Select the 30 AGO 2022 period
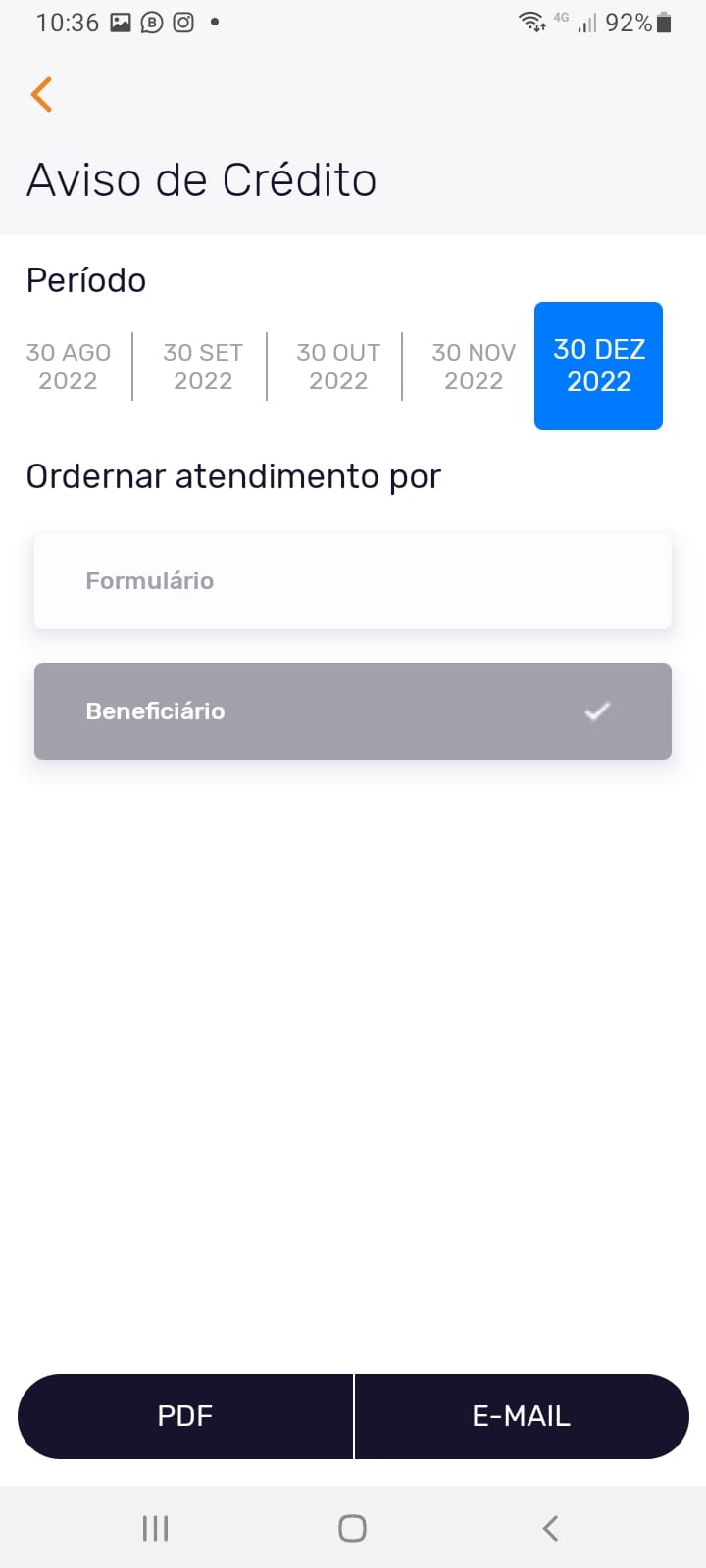The width and height of the screenshot is (706, 1568). pyautogui.click(x=68, y=367)
